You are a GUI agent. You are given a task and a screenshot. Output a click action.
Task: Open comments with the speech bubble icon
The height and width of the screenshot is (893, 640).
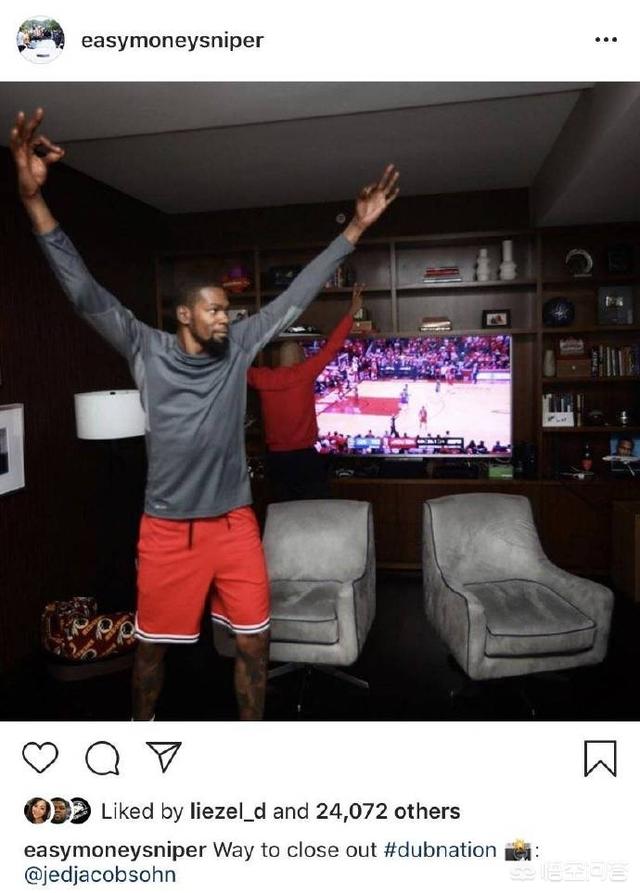[x=102, y=759]
